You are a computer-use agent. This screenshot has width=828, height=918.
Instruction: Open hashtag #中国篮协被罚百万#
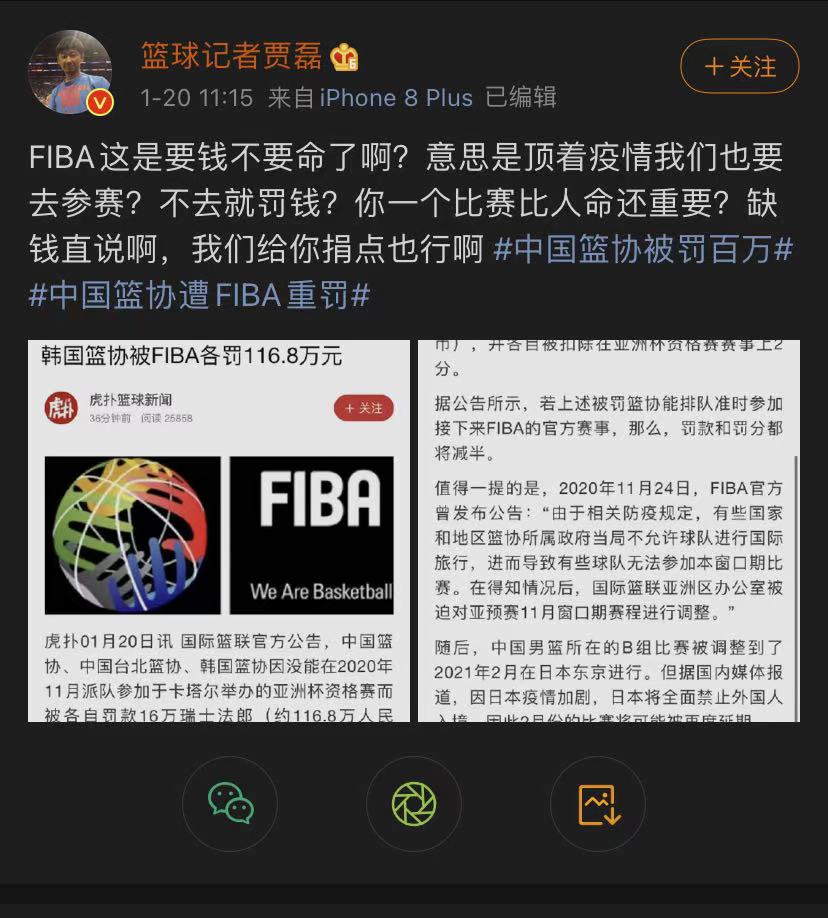click(643, 249)
